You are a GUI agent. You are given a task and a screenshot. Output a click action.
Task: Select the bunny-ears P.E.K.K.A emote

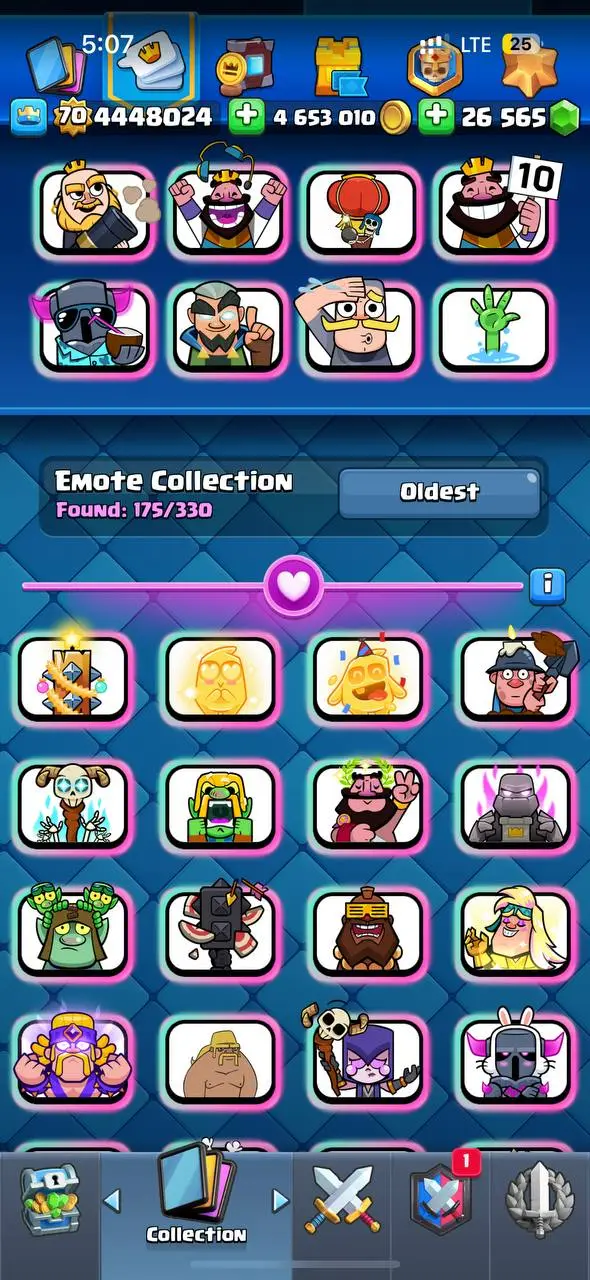[514, 1058]
